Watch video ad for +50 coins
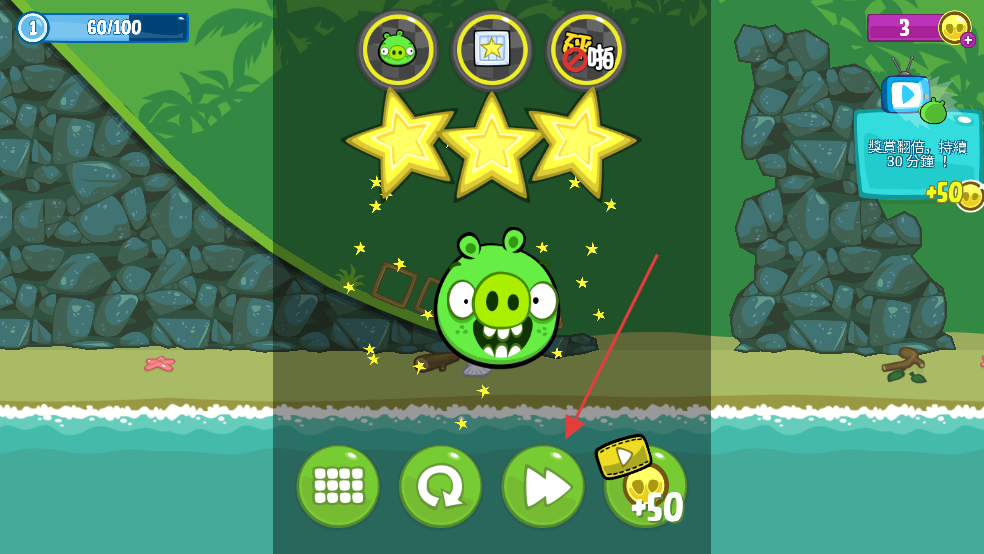This screenshot has height=554, width=984. (646, 488)
